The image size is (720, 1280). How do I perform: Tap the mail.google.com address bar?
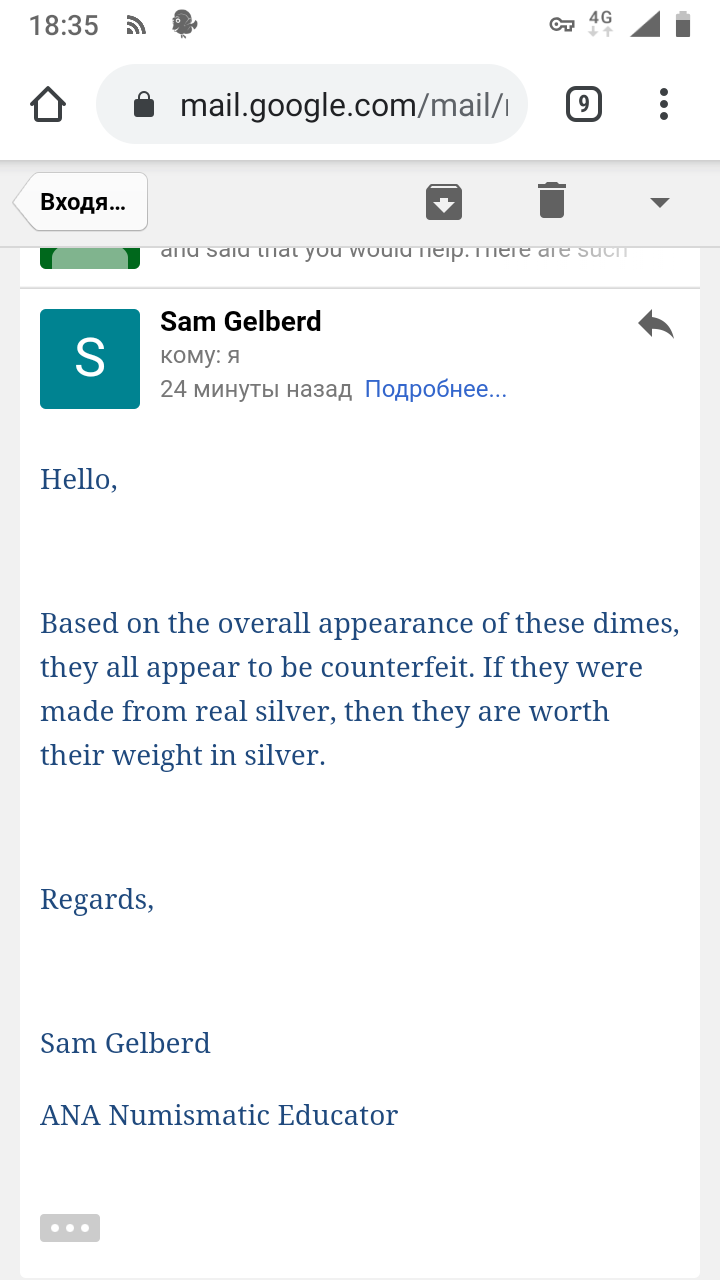(311, 105)
